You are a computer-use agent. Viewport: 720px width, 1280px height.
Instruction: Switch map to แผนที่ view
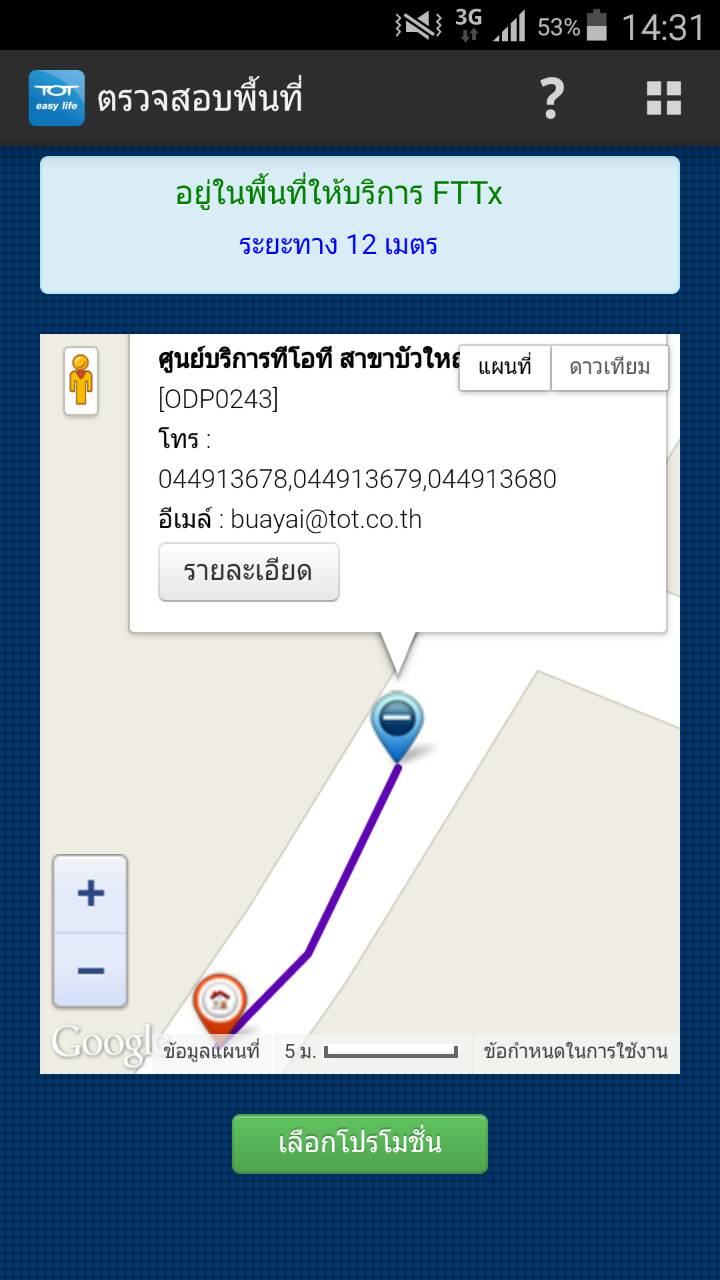pos(505,367)
